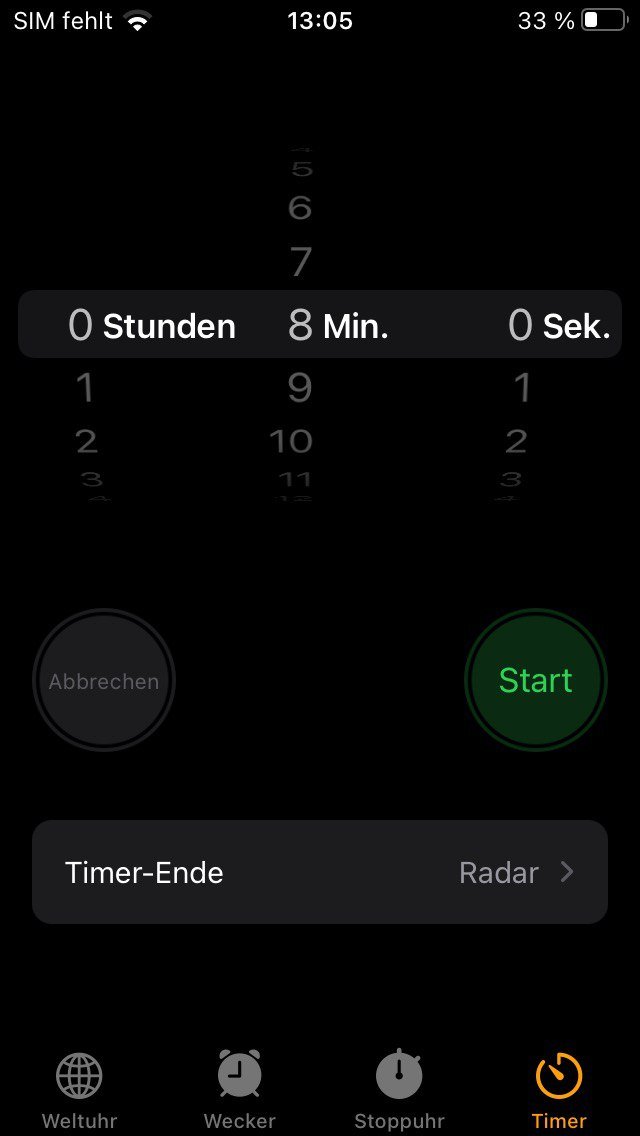The image size is (640, 1136).
Task: Open the Wecker tab
Action: (239, 1090)
